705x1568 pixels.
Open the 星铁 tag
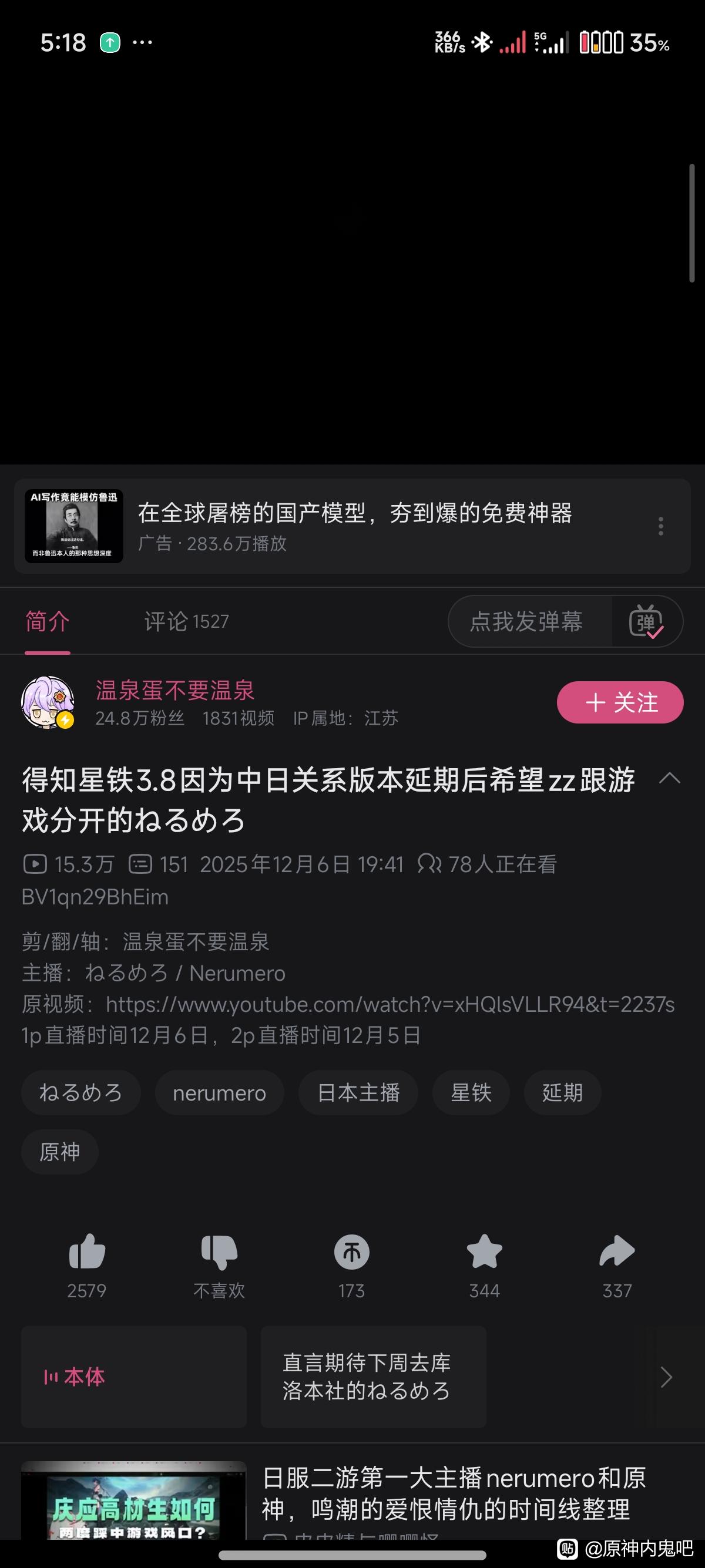tap(471, 1093)
